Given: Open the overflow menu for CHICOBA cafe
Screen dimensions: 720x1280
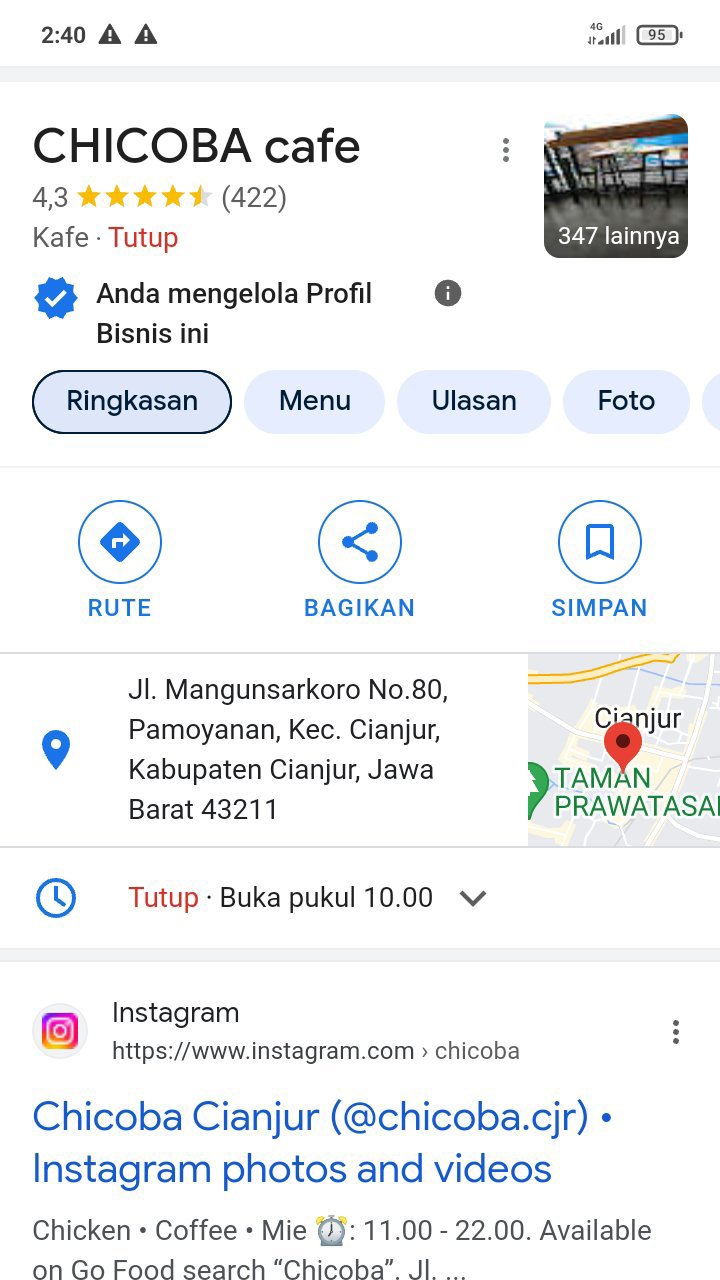Looking at the screenshot, I should click(x=506, y=150).
